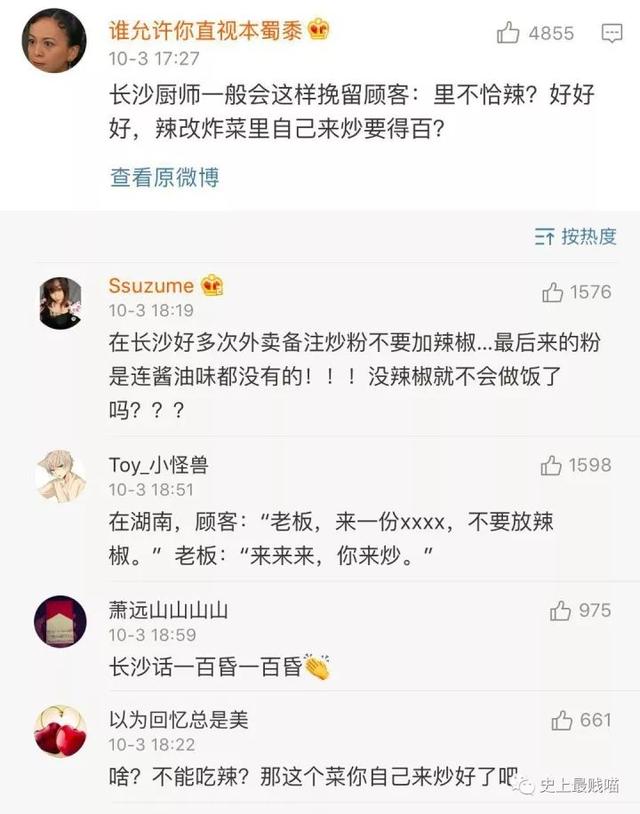Open the reply icon beside 4855 likes

click(611, 33)
